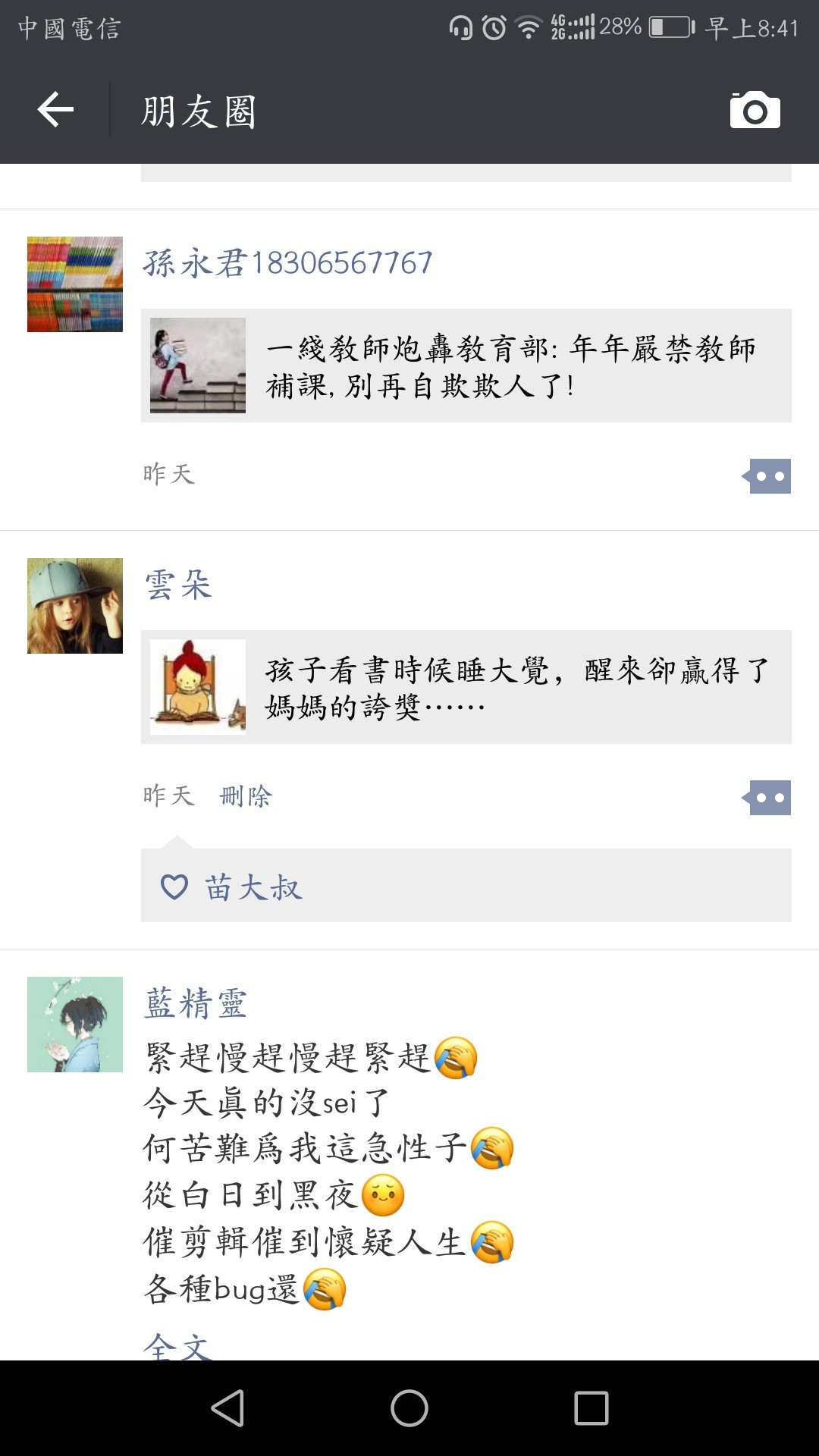Screen dimensions: 819x1456
Task: Open 雲朵's avatar
Action: click(x=75, y=606)
